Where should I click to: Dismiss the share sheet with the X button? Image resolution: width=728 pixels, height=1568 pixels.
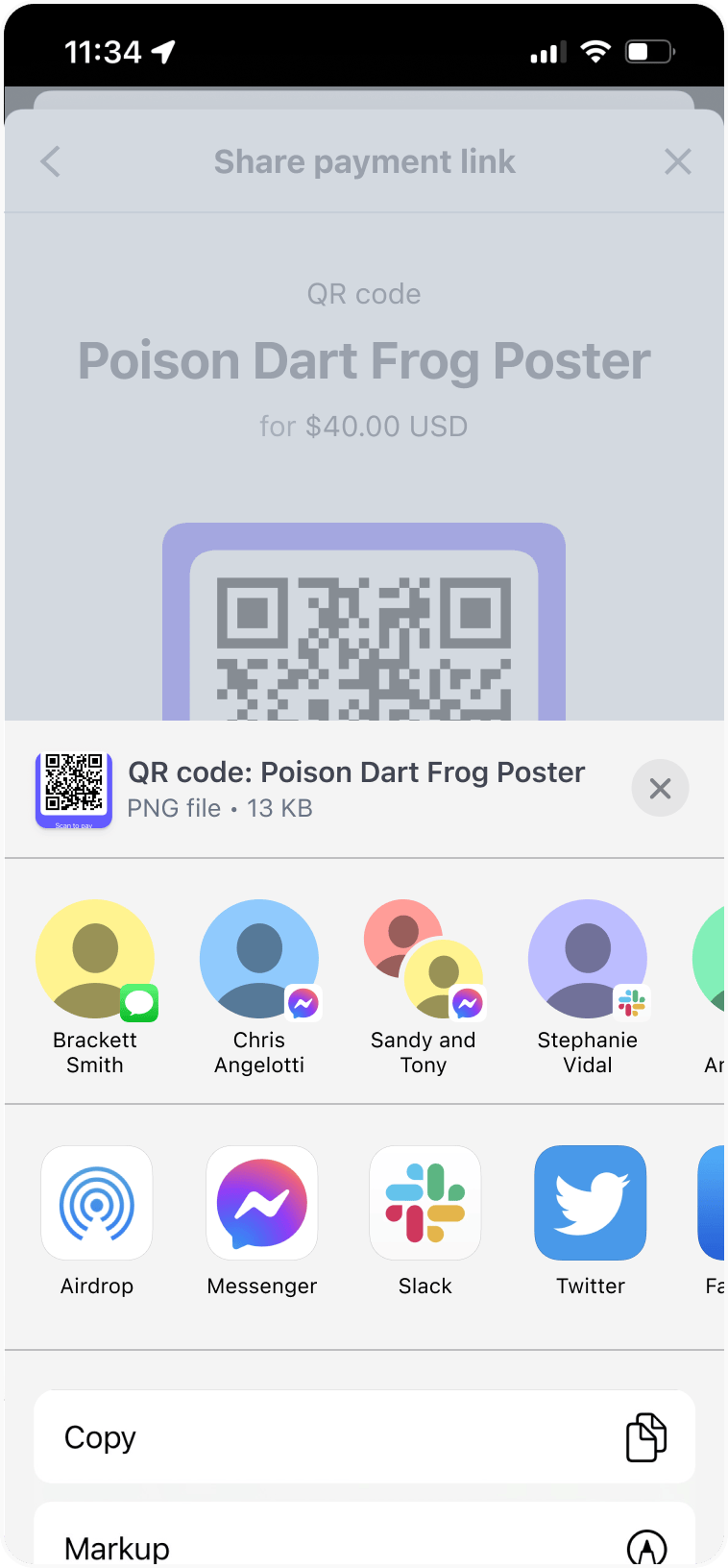coord(660,789)
